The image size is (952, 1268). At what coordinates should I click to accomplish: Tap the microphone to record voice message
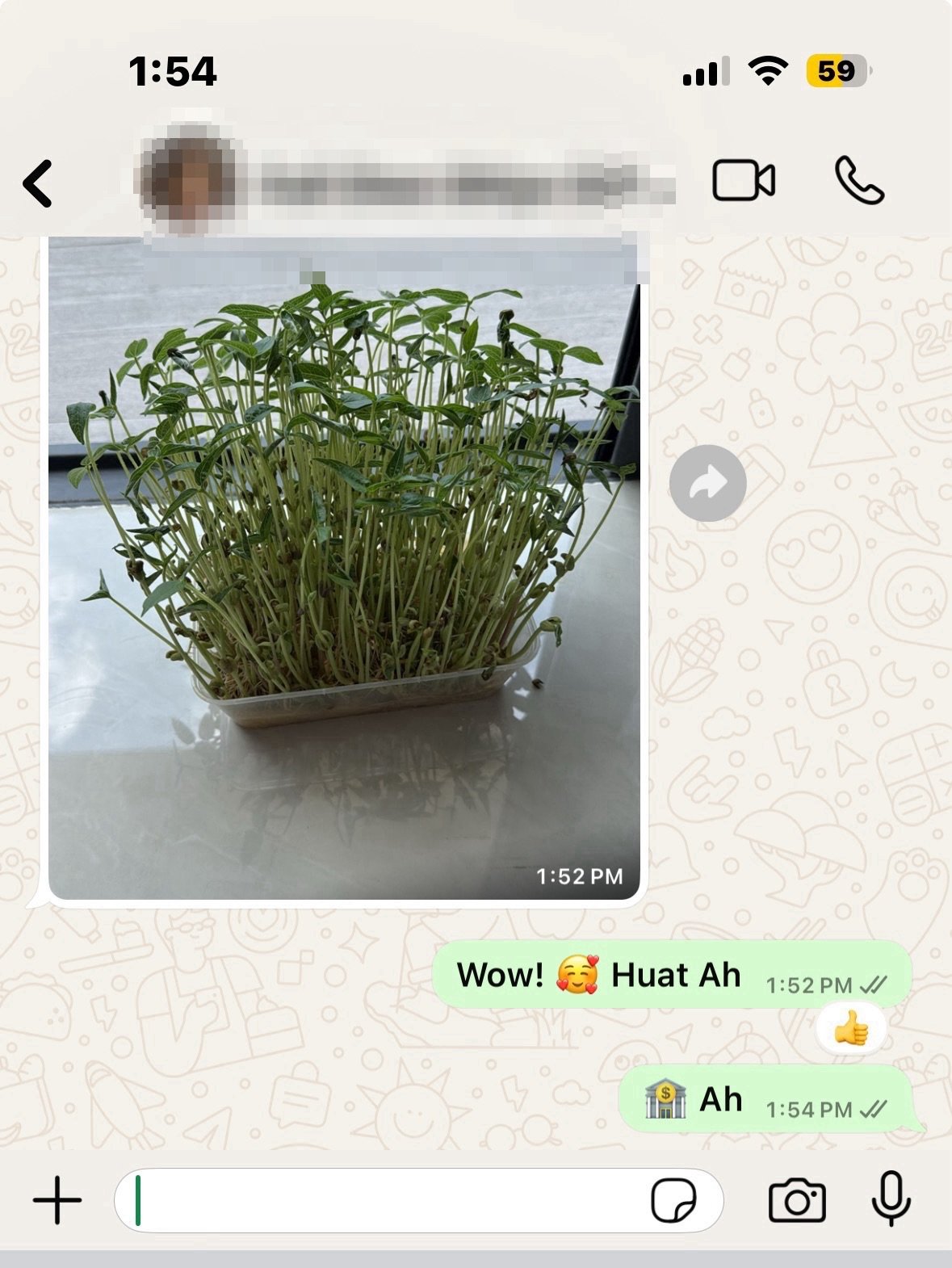891,1199
